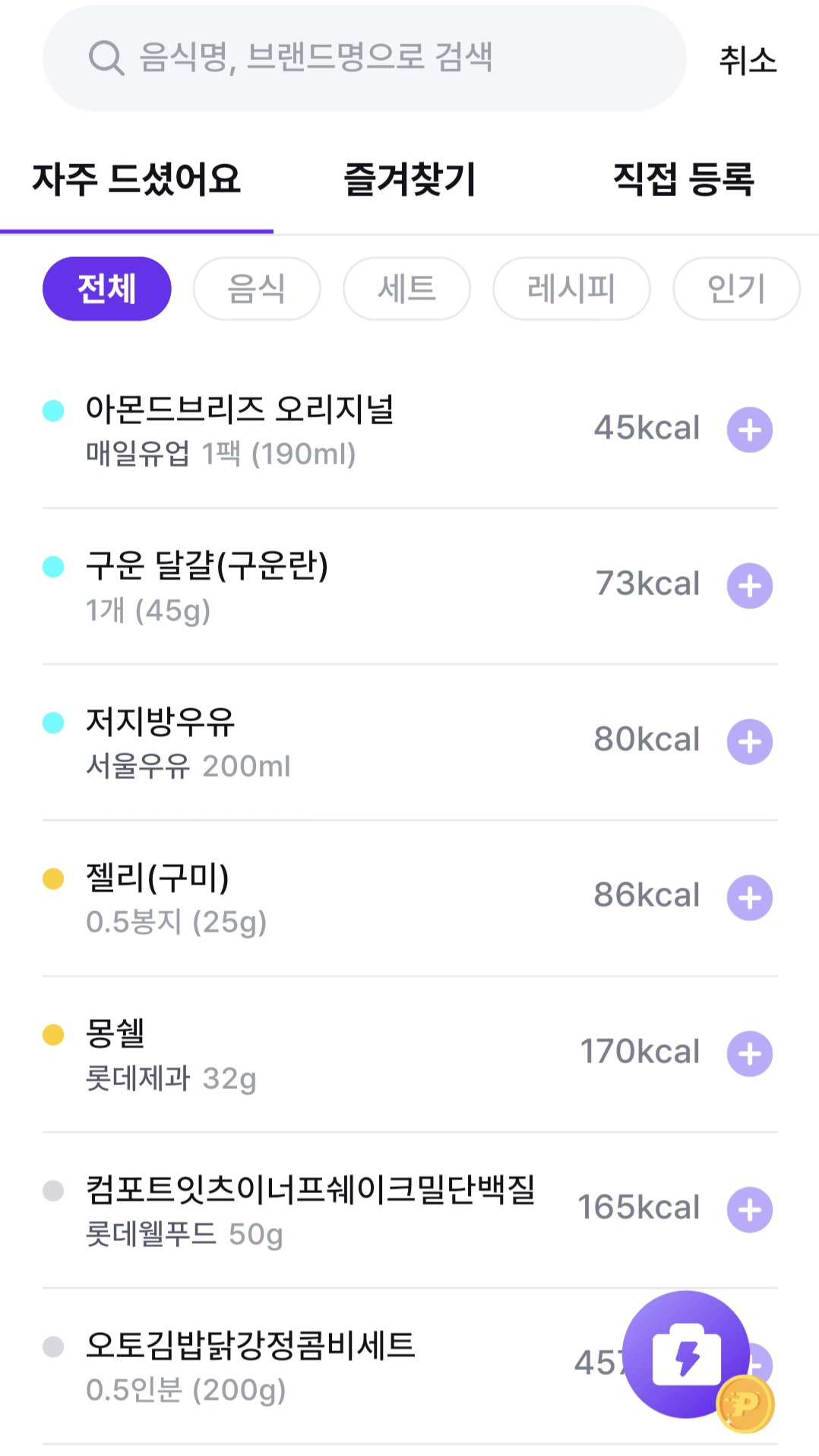Choose the 인기 filter chip
The image size is (819, 1456).
[x=735, y=289]
